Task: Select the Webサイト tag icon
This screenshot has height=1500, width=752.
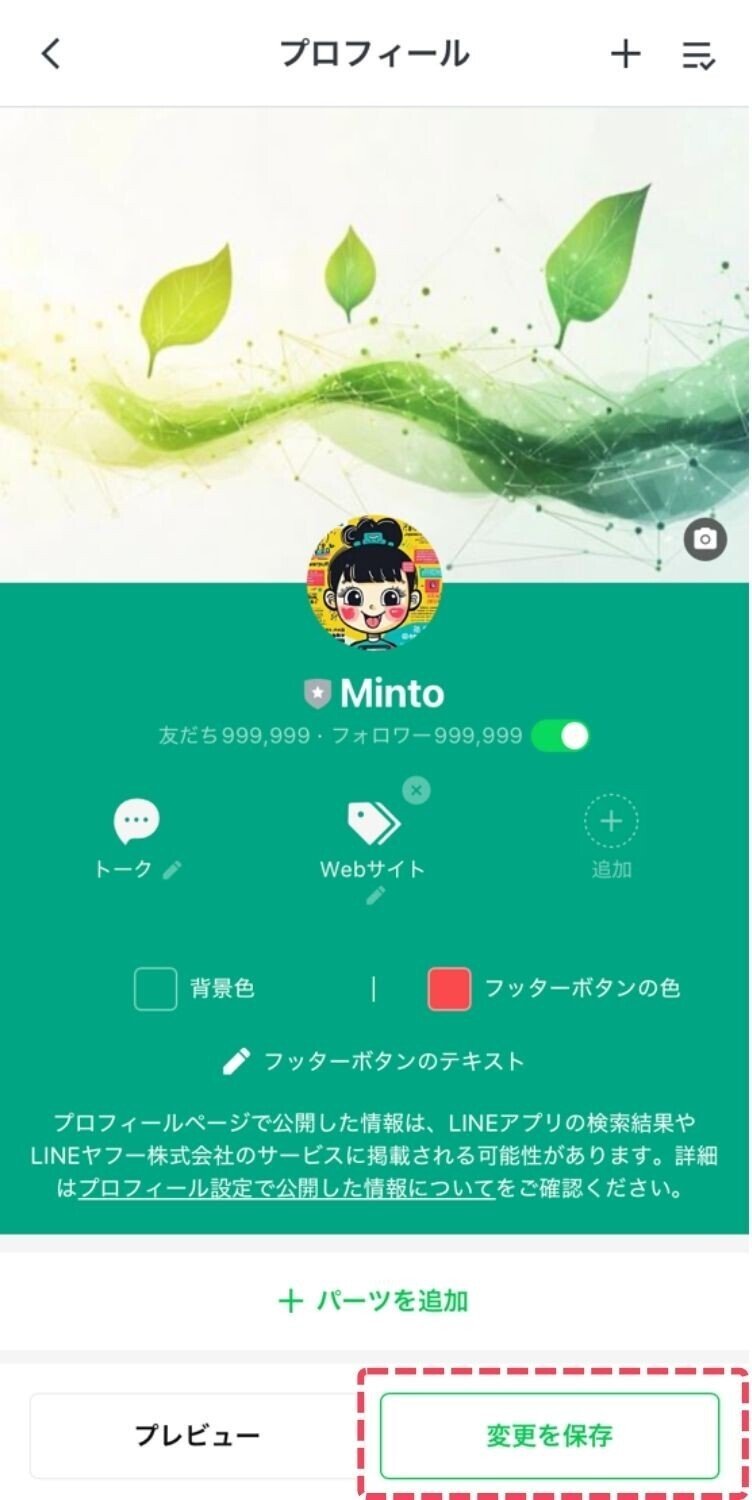Action: 375,824
